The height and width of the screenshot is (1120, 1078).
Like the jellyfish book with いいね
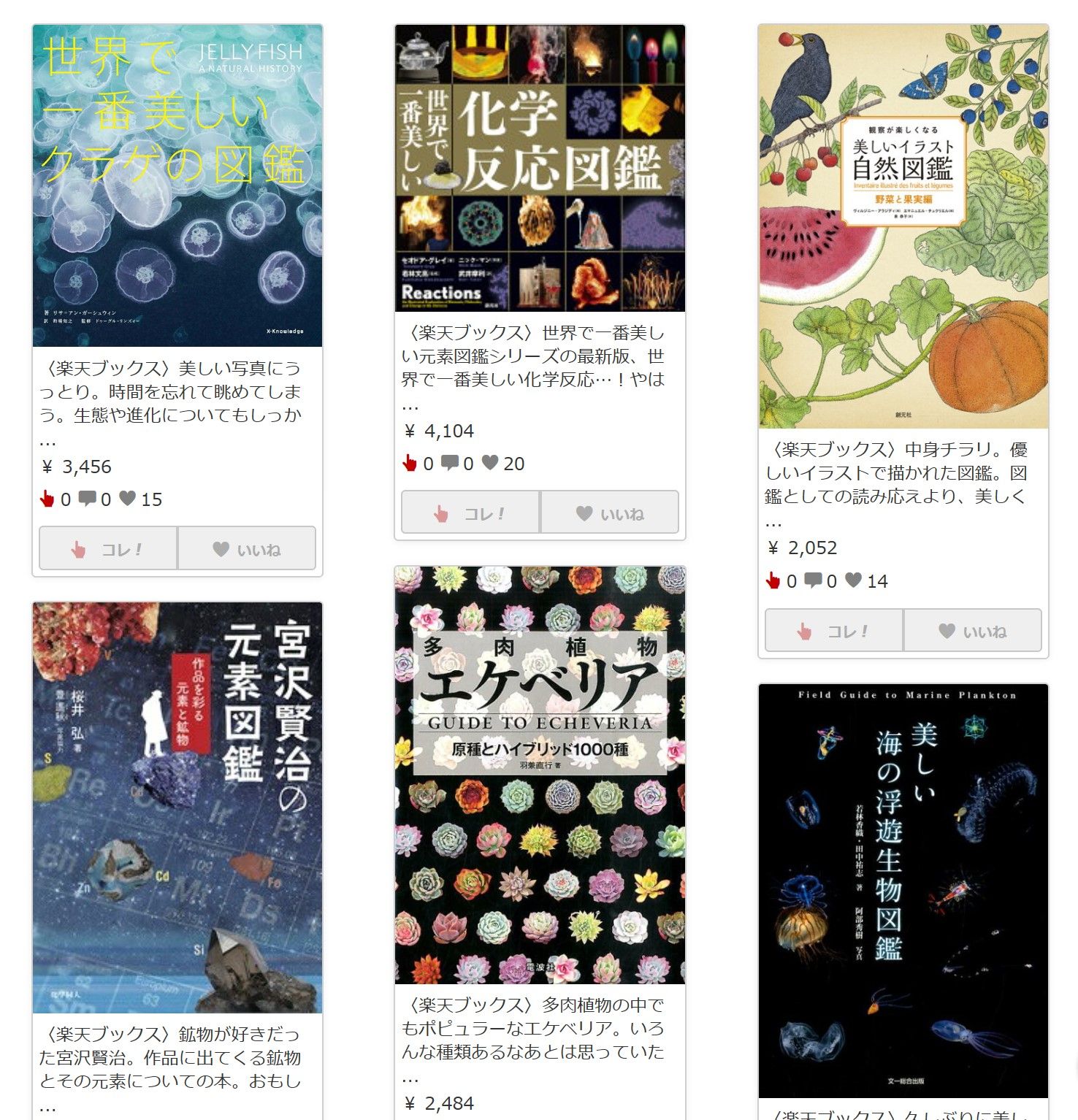click(x=247, y=548)
